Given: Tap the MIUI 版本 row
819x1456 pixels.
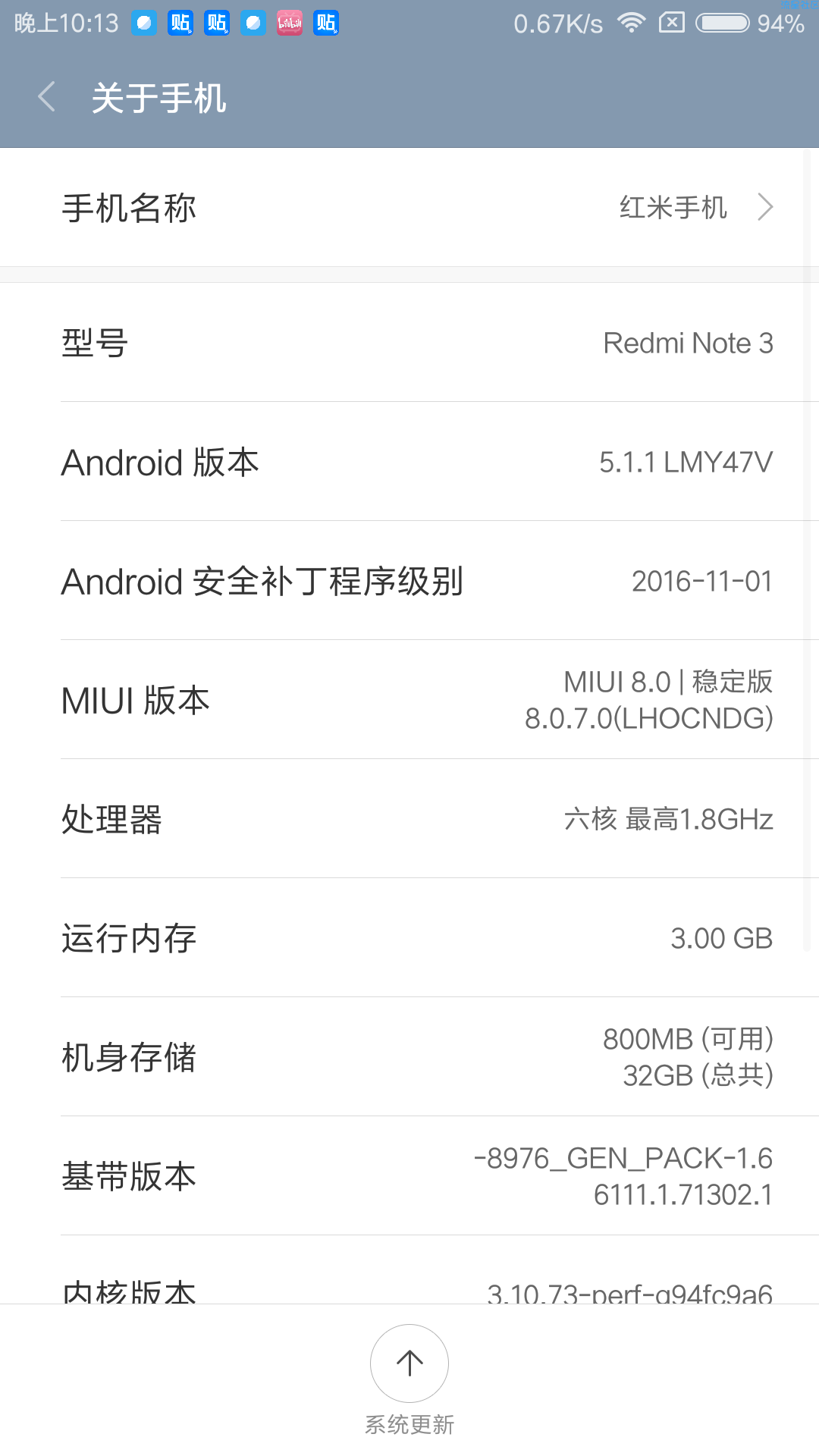Looking at the screenshot, I should (x=409, y=700).
